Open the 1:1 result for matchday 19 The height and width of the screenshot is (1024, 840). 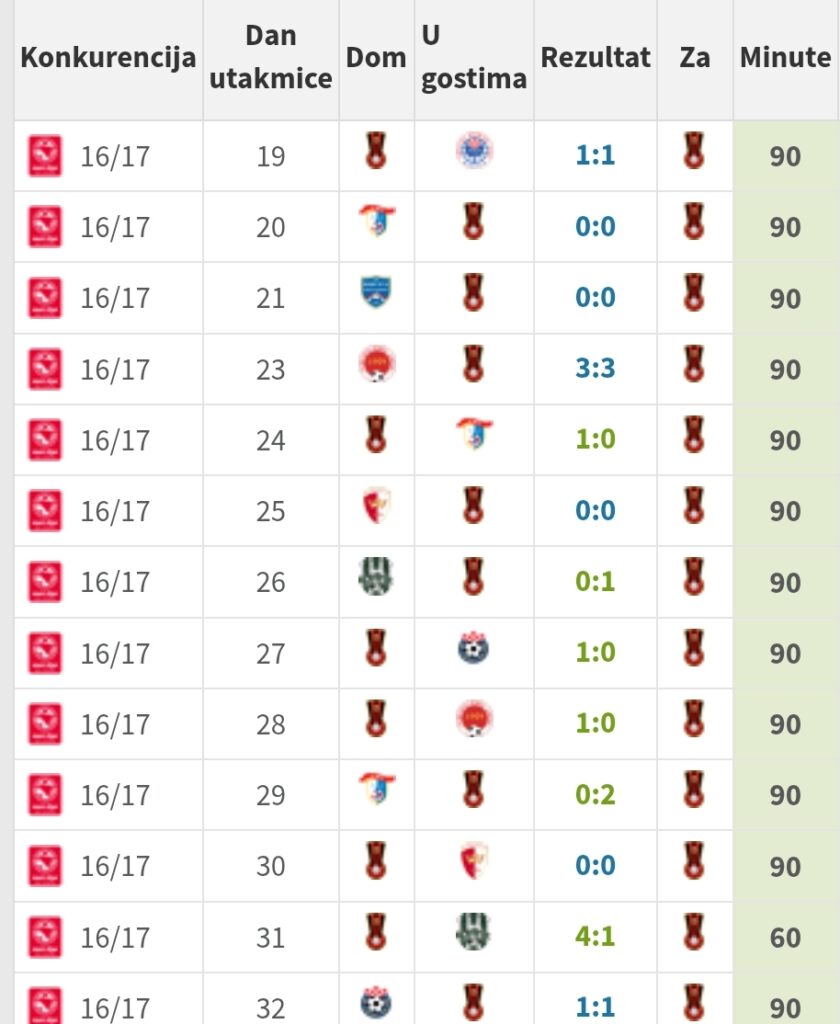coord(595,156)
